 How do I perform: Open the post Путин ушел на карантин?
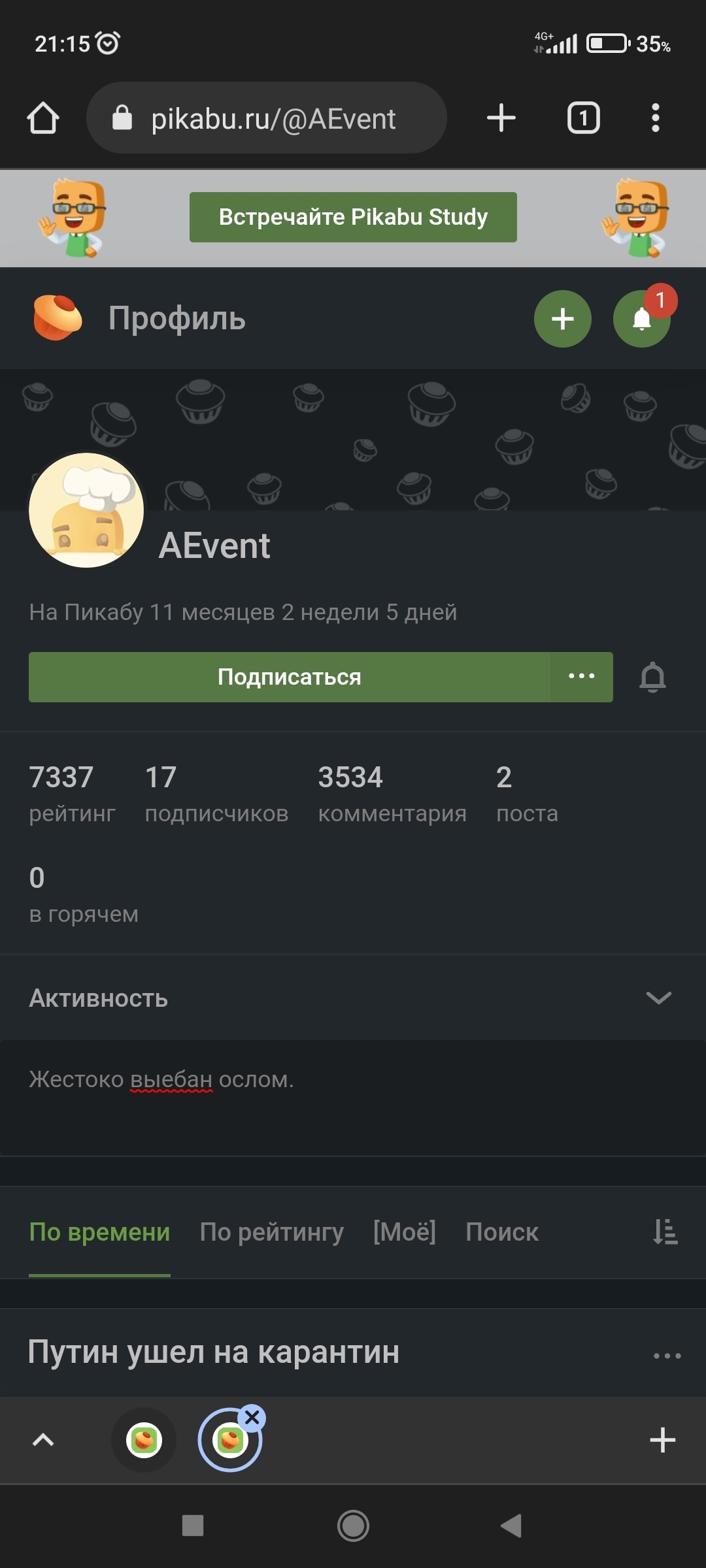coord(214,1352)
